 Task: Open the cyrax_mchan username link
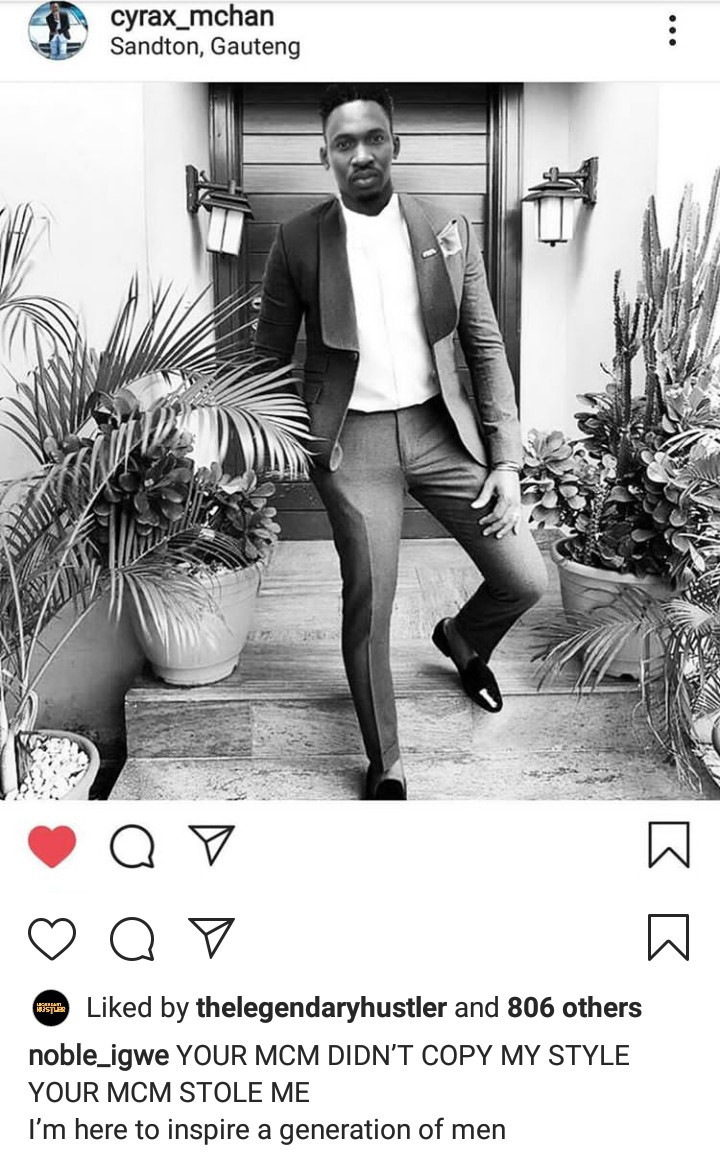click(x=191, y=17)
